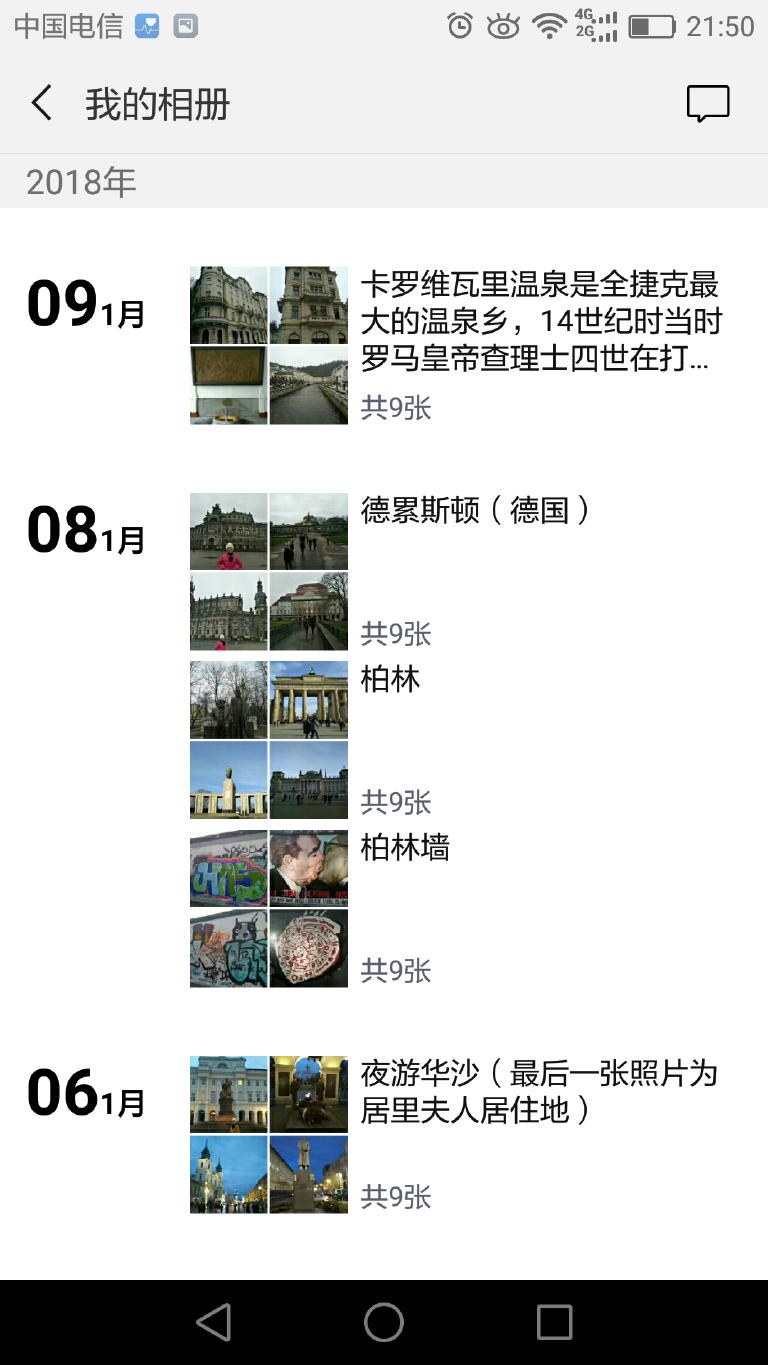768x1365 pixels.
Task: Tap the system home button
Action: (384, 1322)
